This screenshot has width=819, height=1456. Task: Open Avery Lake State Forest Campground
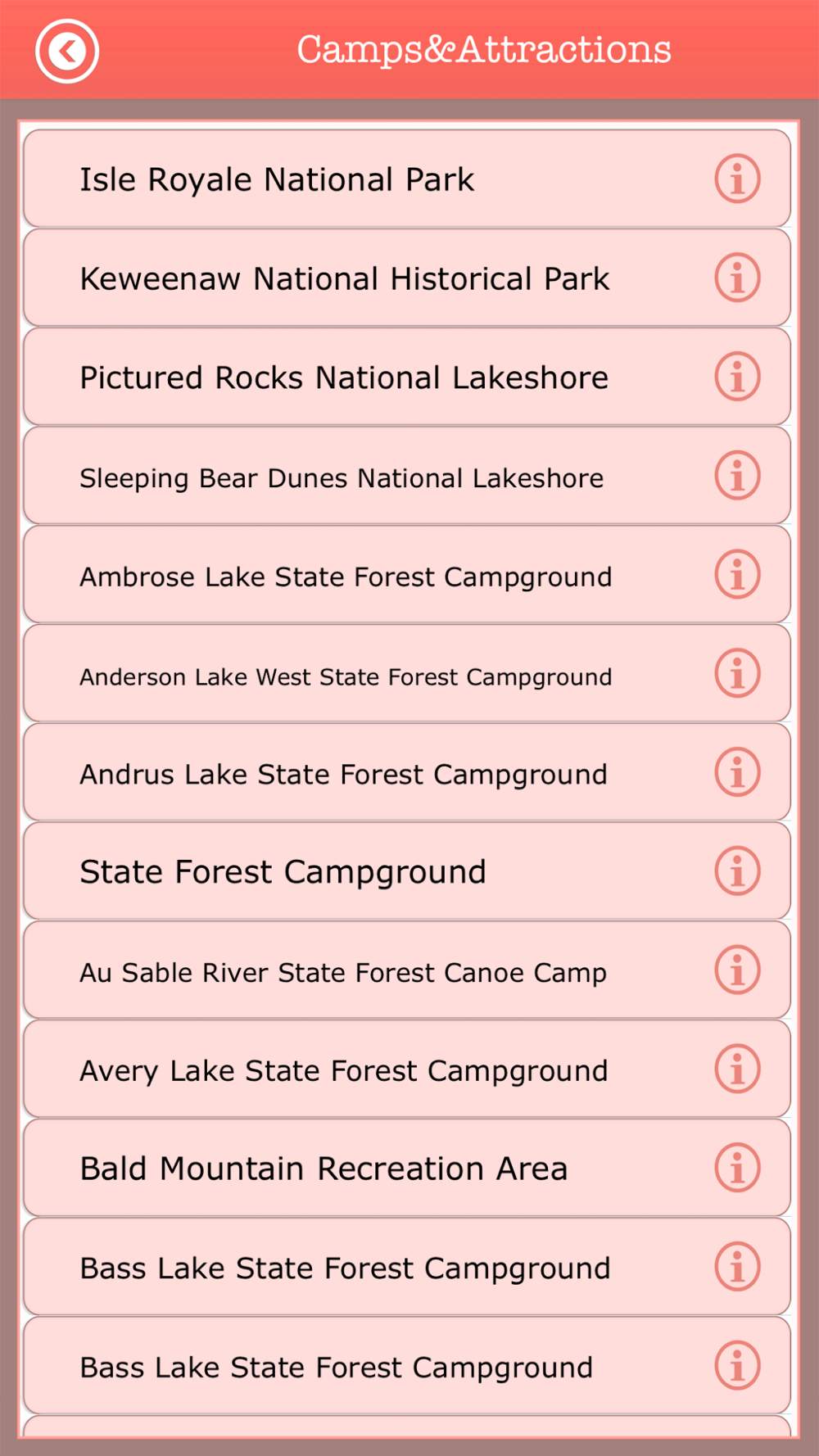(x=407, y=1069)
